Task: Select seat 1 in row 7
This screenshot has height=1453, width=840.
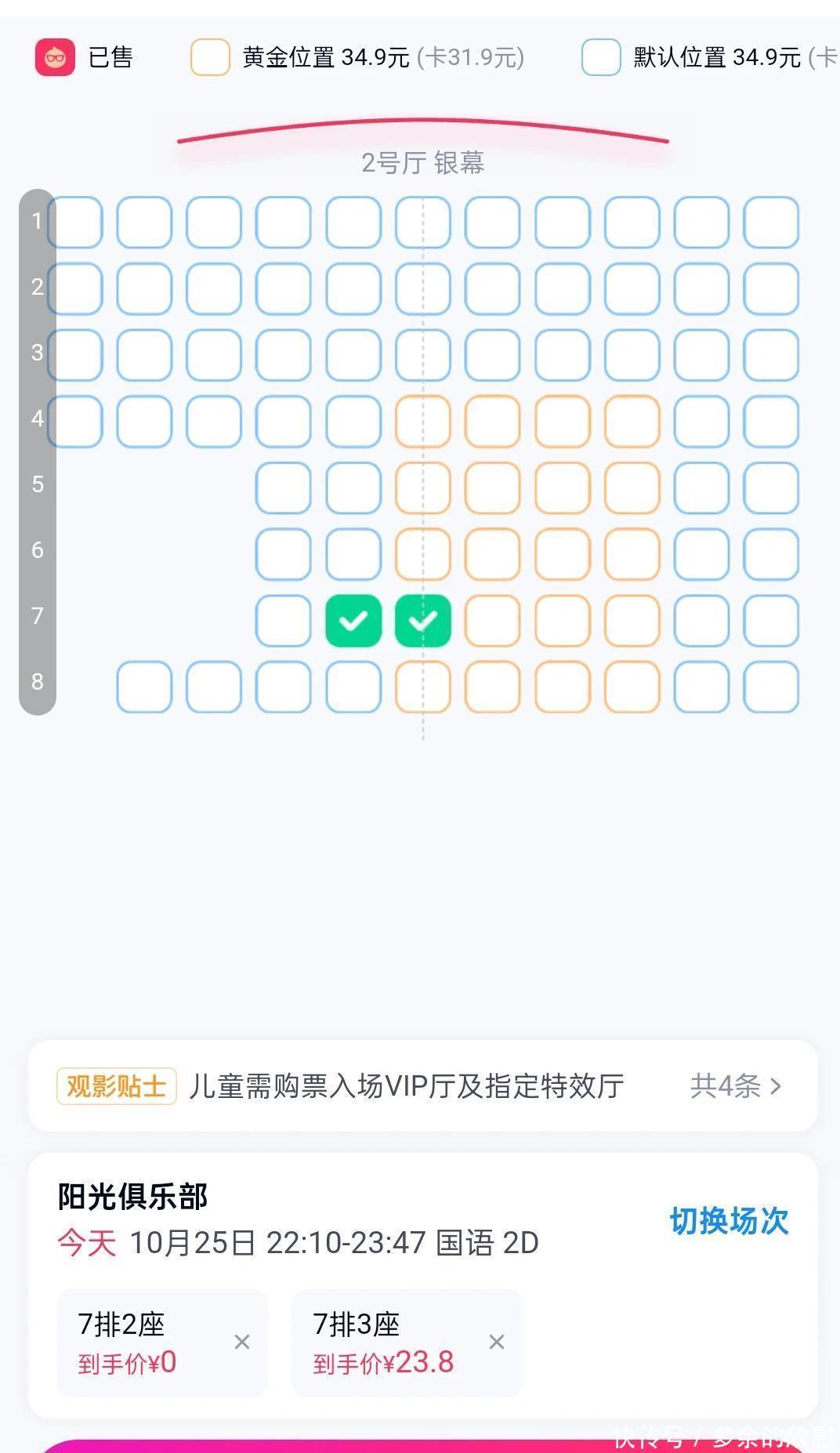Action: [x=284, y=621]
